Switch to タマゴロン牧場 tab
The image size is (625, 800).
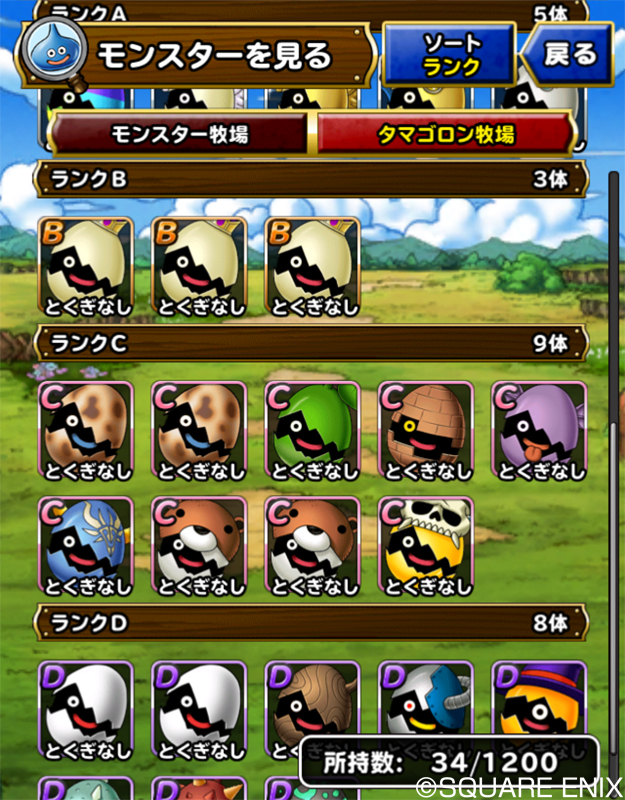tap(445, 132)
